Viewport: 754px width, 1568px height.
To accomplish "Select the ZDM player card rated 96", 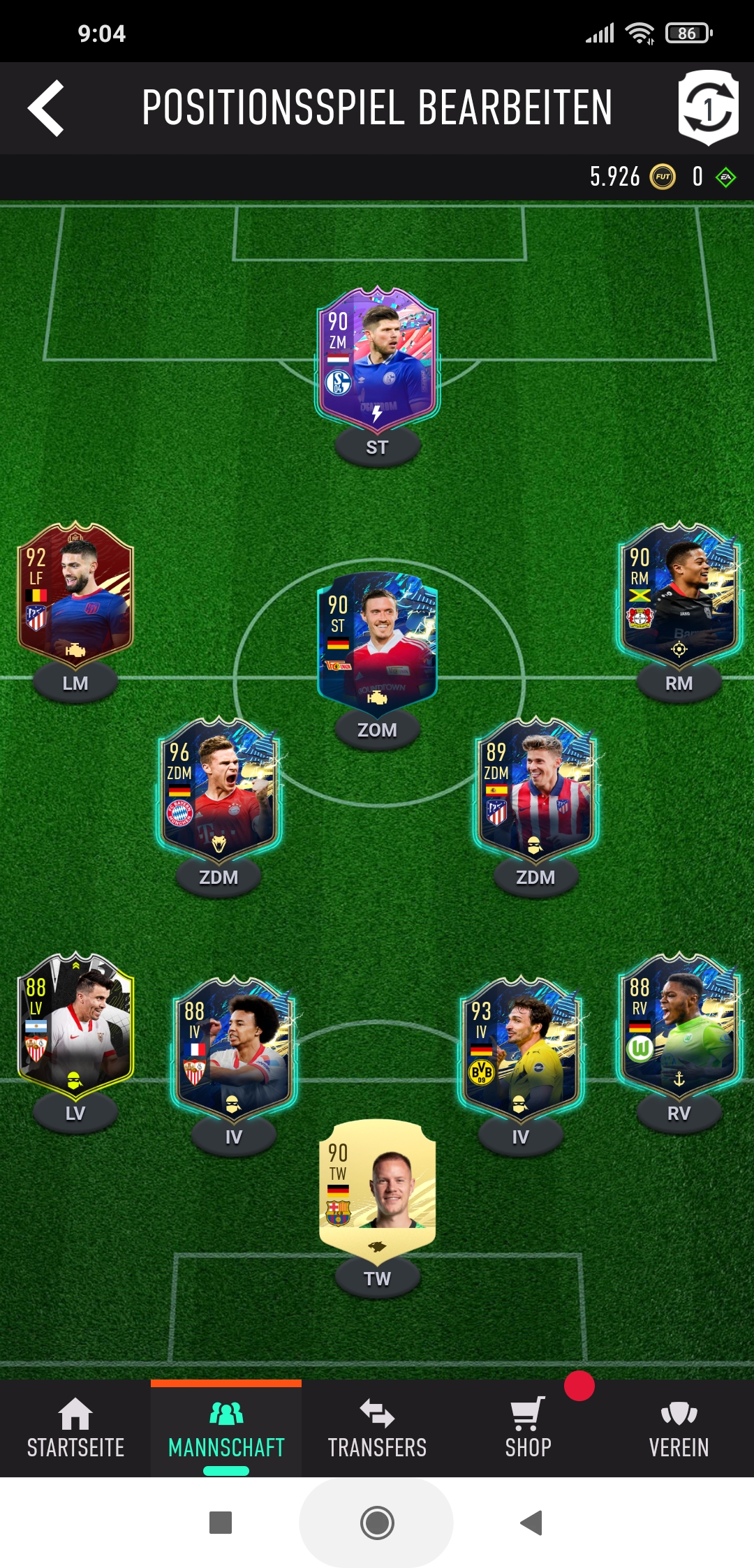I will (219, 789).
